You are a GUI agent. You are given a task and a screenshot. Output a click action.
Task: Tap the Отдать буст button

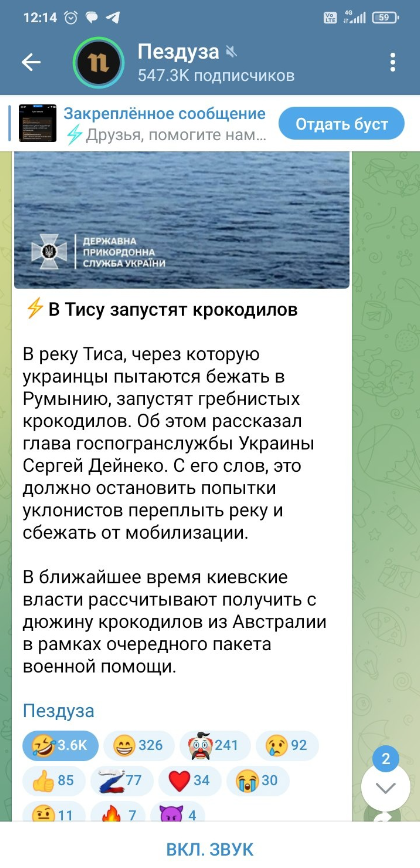(x=341, y=124)
